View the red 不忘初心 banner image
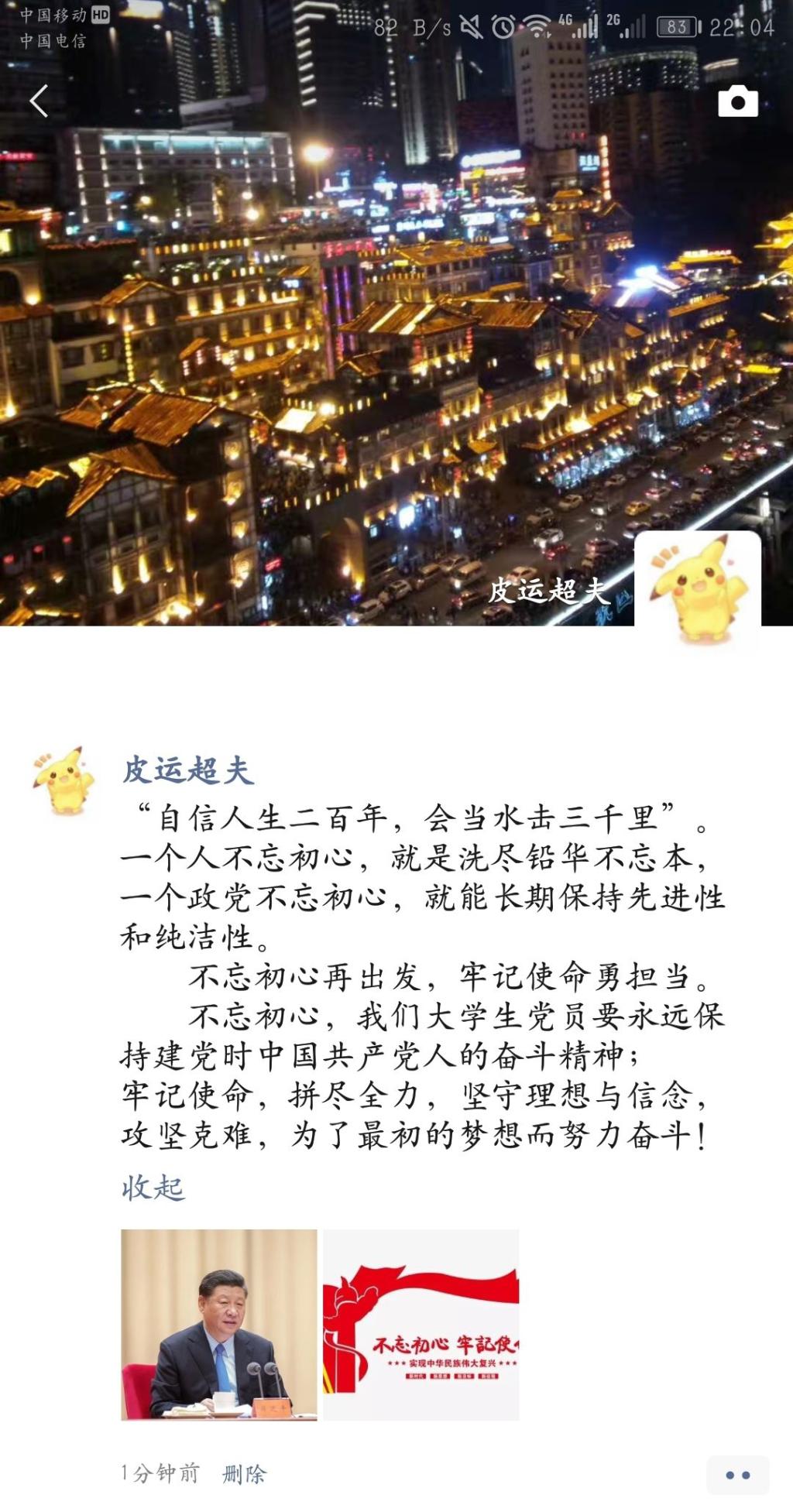793x1512 pixels. [421, 1324]
